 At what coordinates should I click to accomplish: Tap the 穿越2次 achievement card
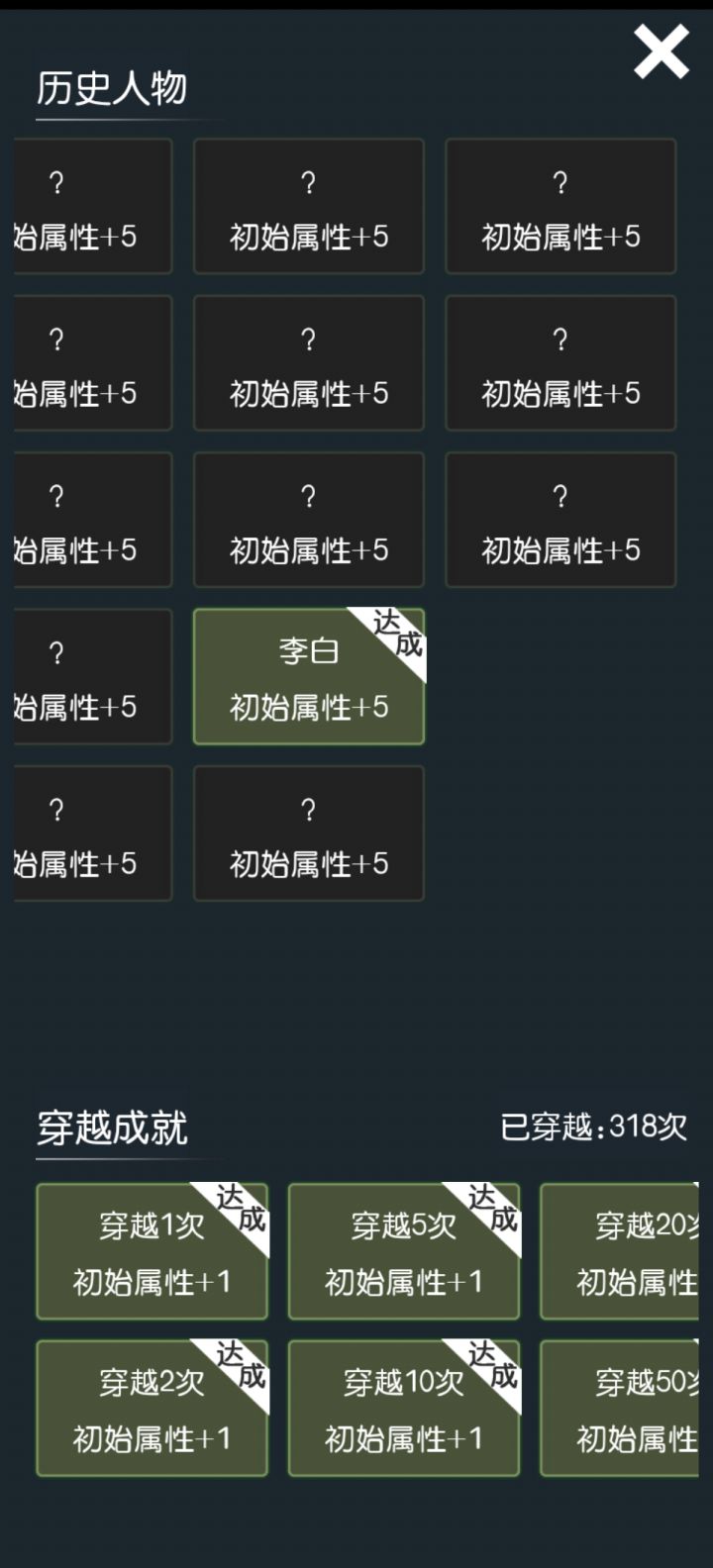click(x=152, y=1408)
